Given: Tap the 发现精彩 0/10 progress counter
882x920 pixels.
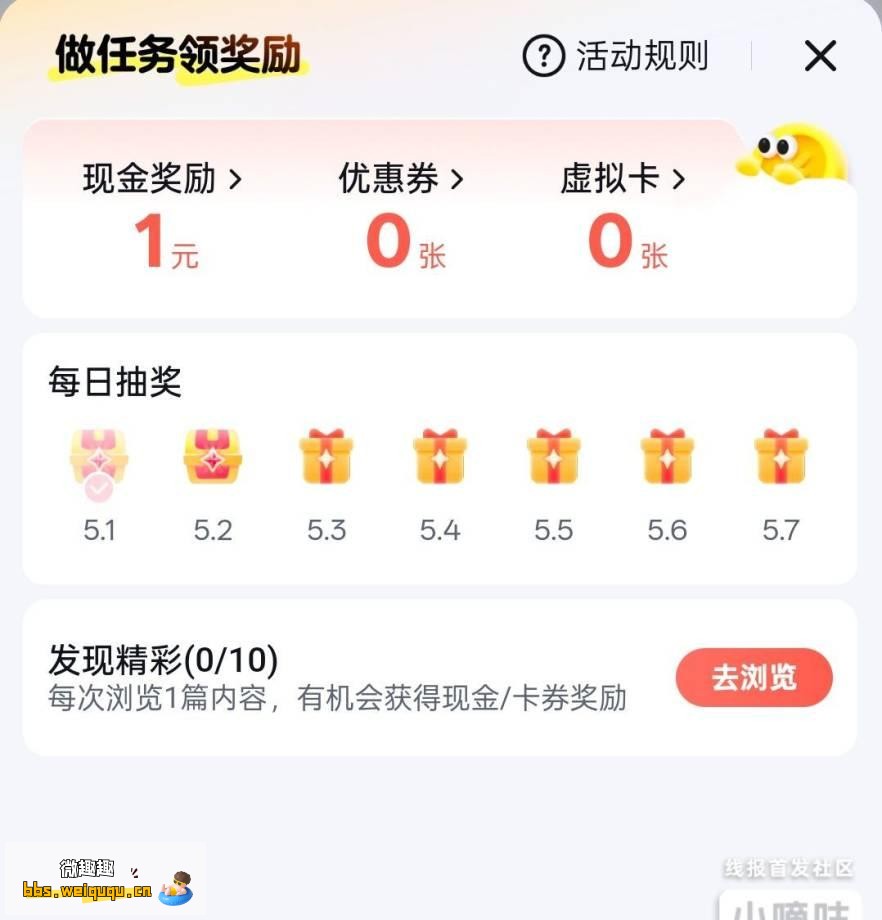Looking at the screenshot, I should coord(162,661).
